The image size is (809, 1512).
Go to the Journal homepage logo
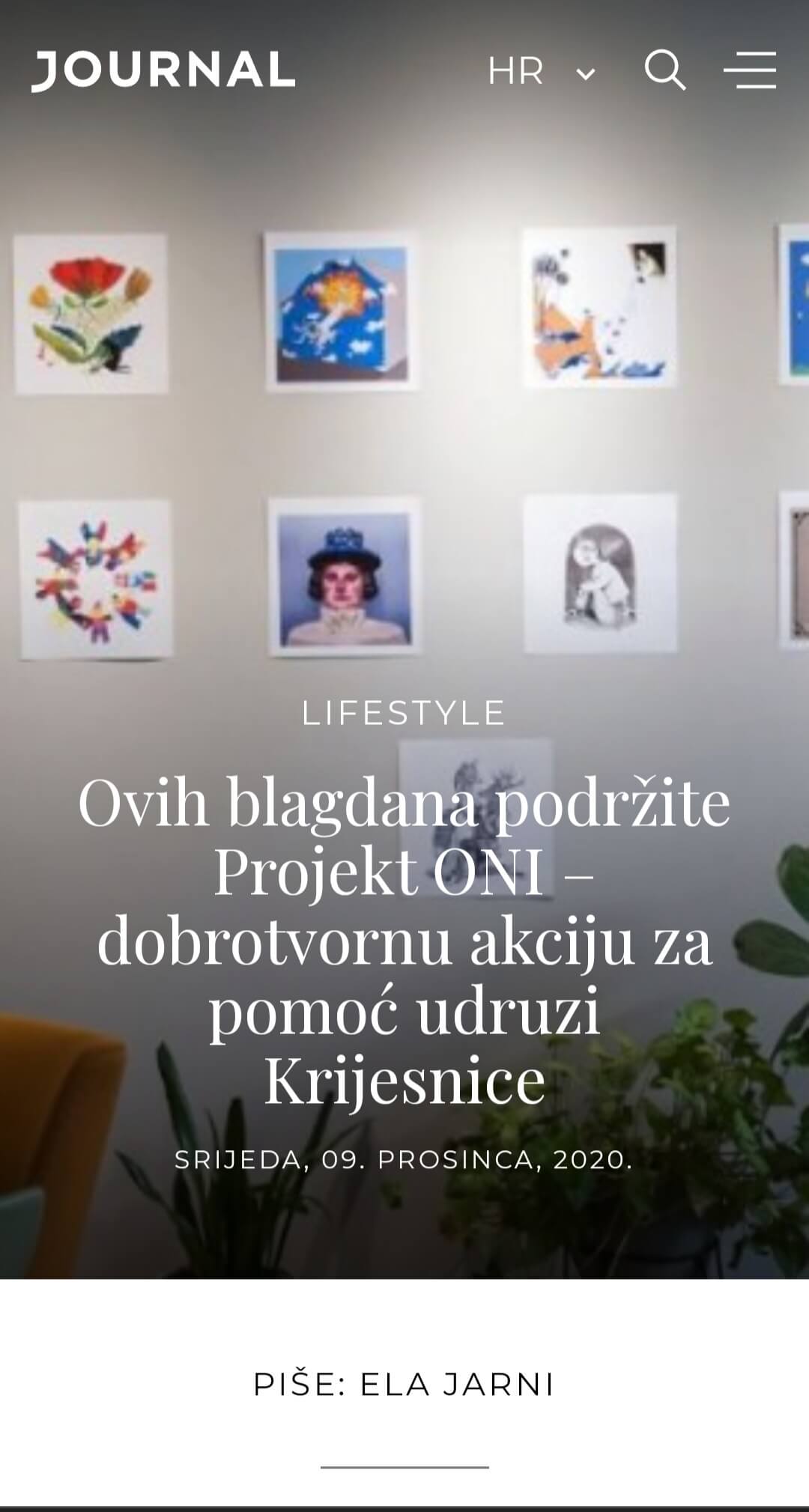(x=163, y=70)
